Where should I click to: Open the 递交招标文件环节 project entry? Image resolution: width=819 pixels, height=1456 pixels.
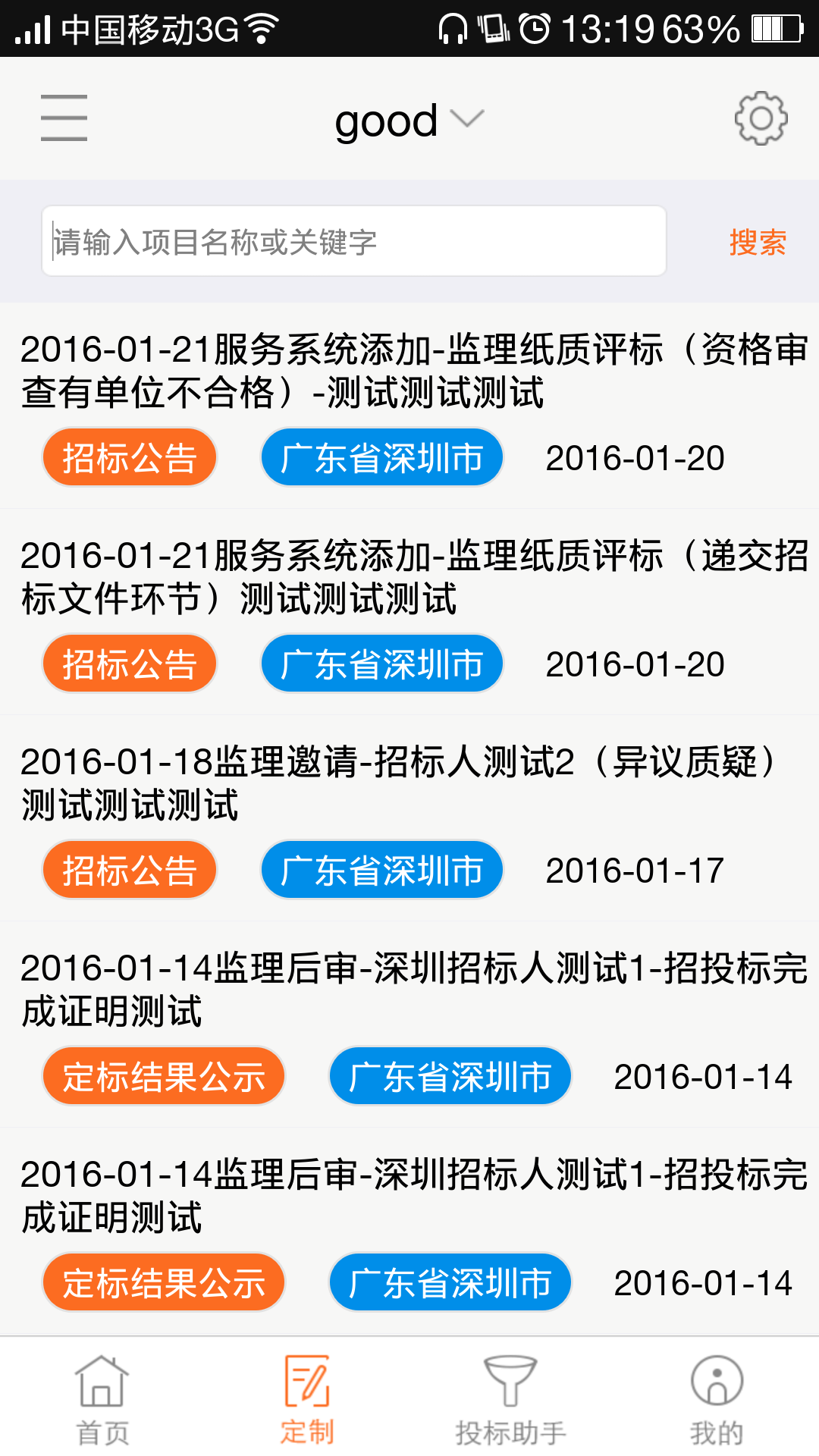pyautogui.click(x=409, y=578)
